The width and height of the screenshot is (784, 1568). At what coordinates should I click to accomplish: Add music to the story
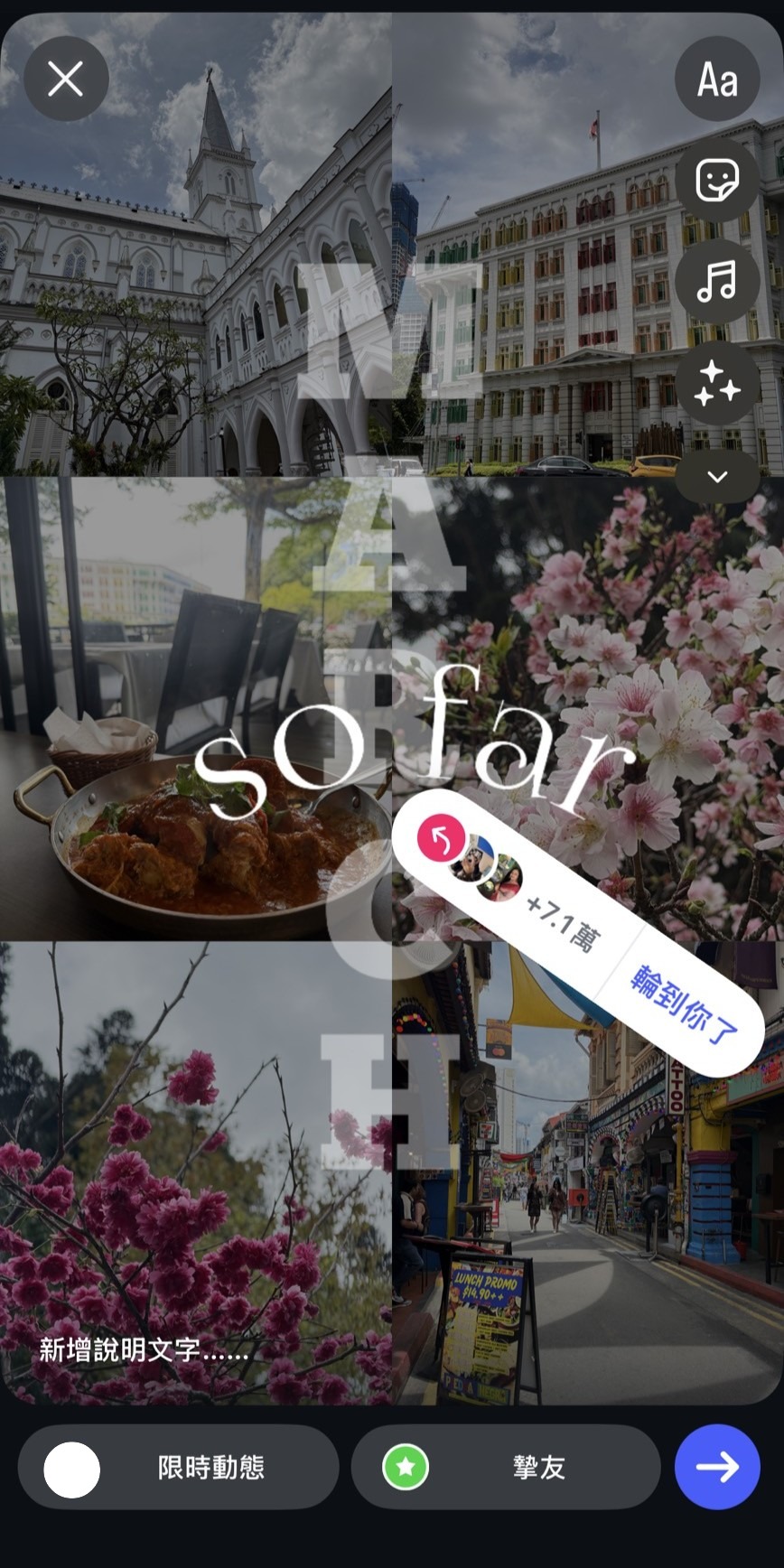pyautogui.click(x=717, y=282)
